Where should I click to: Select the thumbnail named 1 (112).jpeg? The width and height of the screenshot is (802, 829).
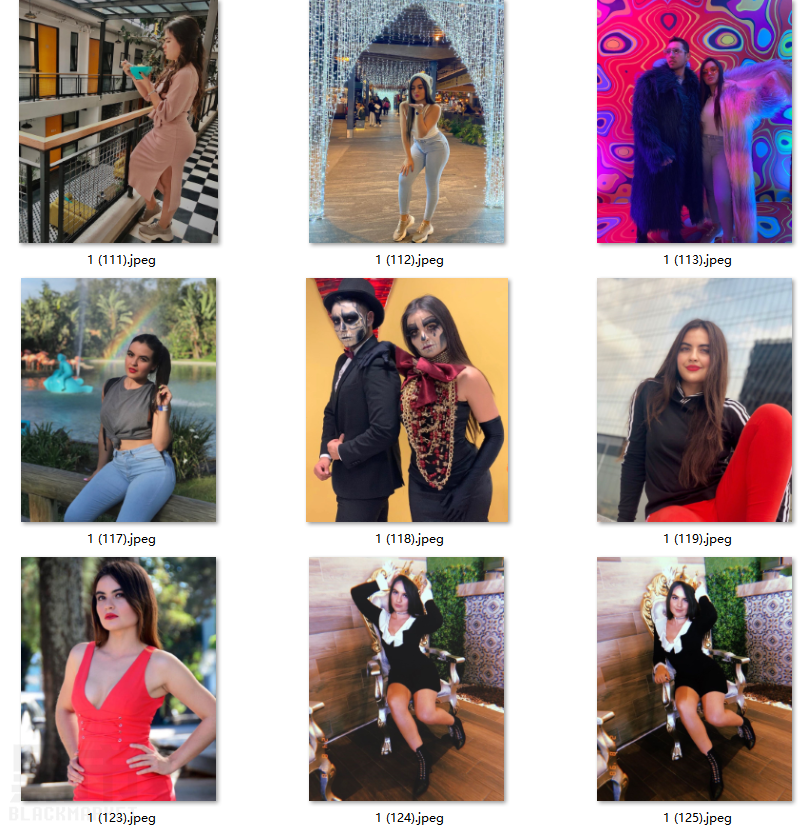point(406,121)
